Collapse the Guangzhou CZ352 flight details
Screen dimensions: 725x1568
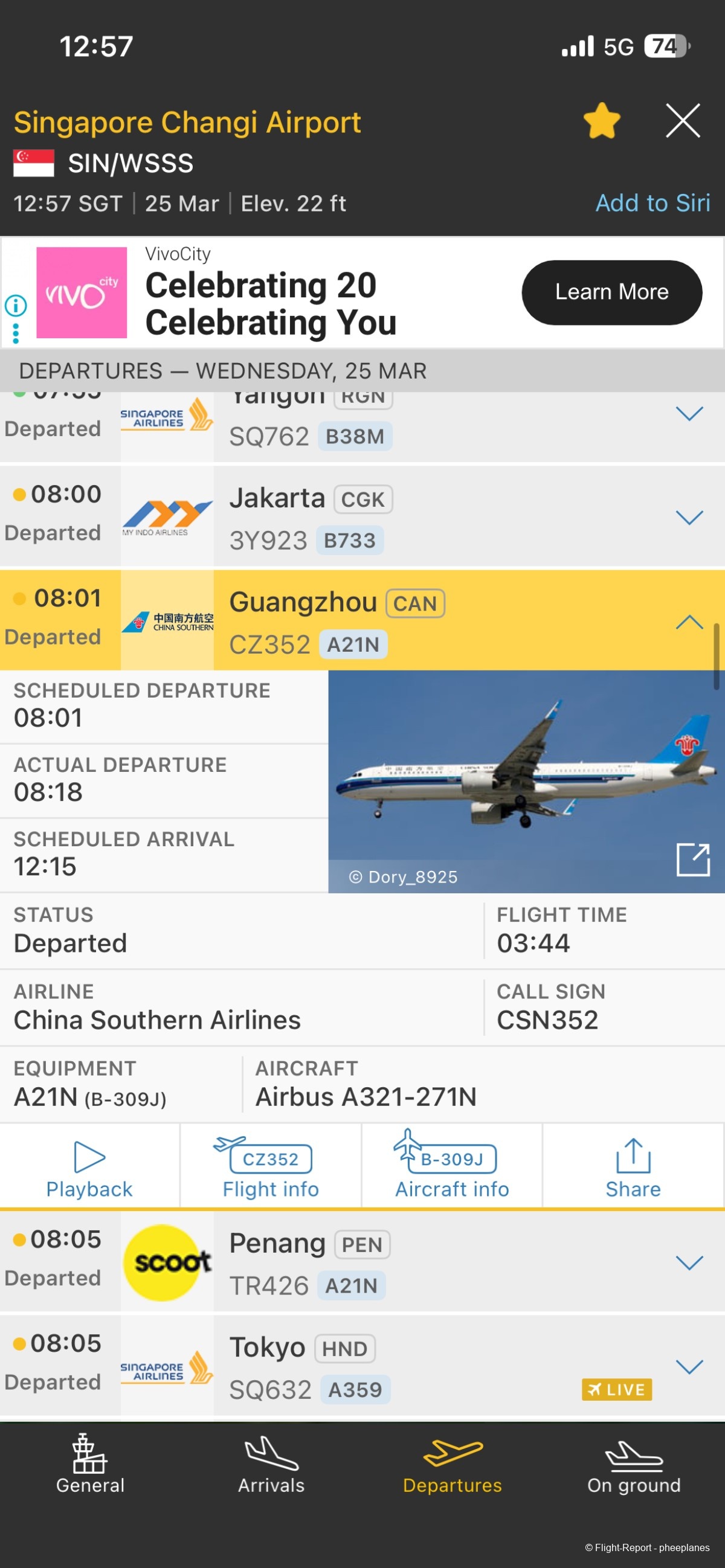pyautogui.click(x=689, y=622)
